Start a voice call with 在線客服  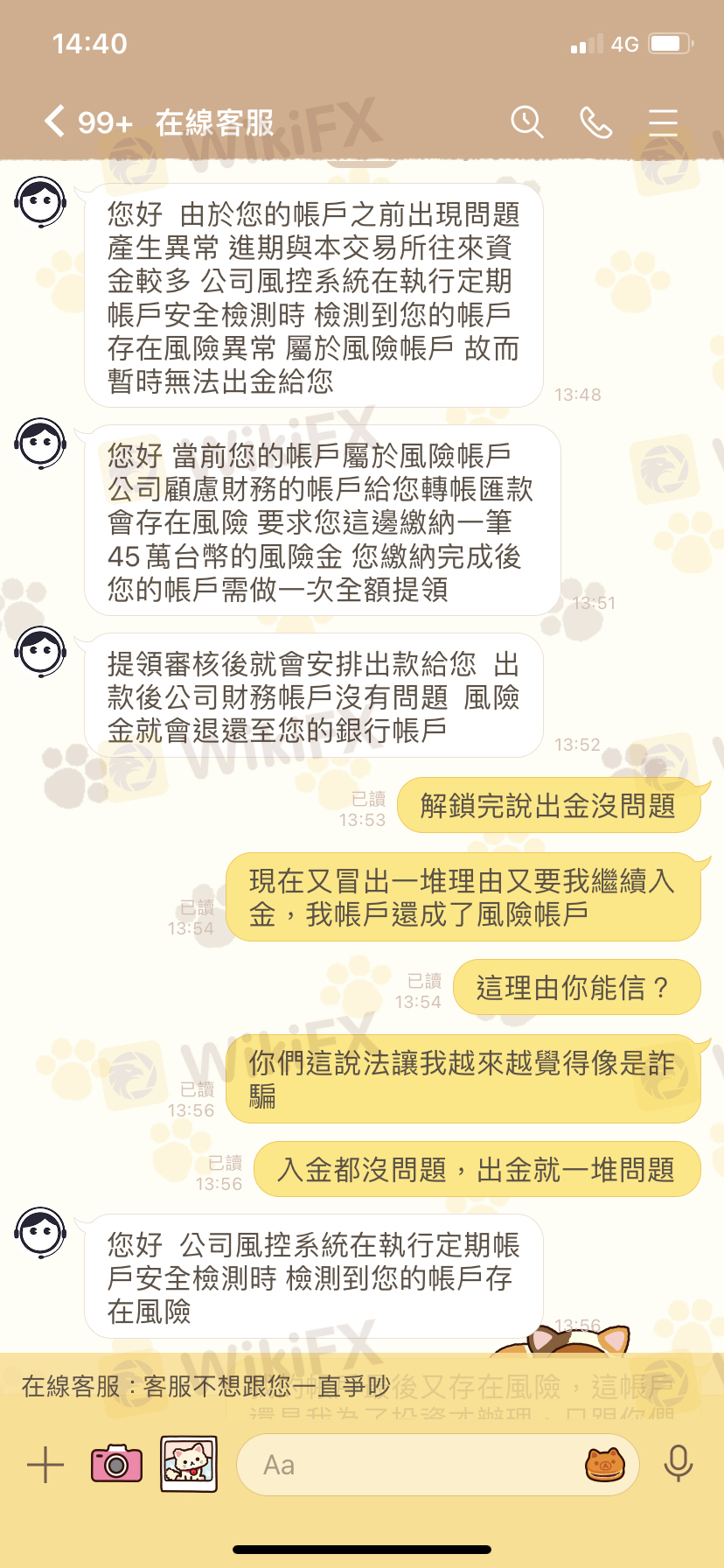(x=596, y=122)
